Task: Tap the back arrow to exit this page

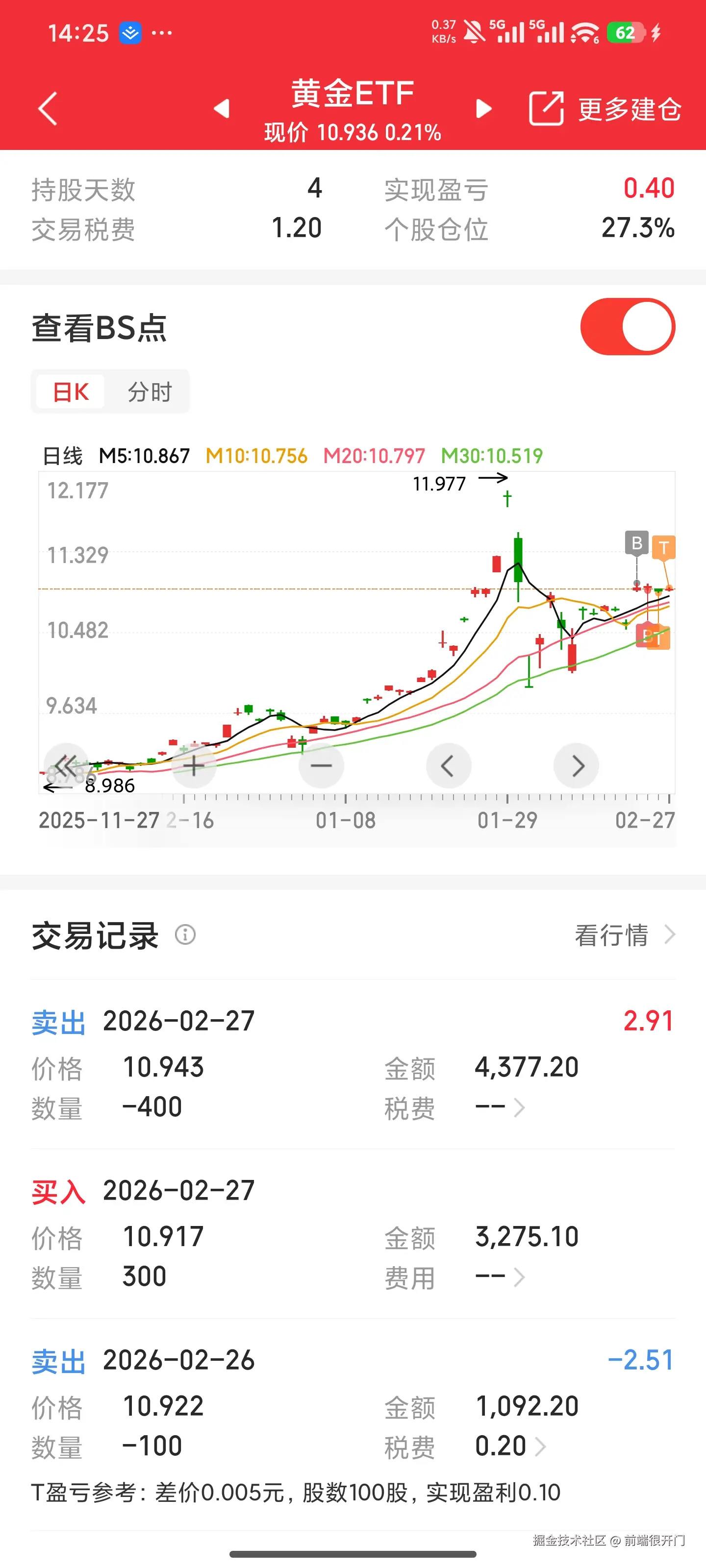Action: click(48, 108)
